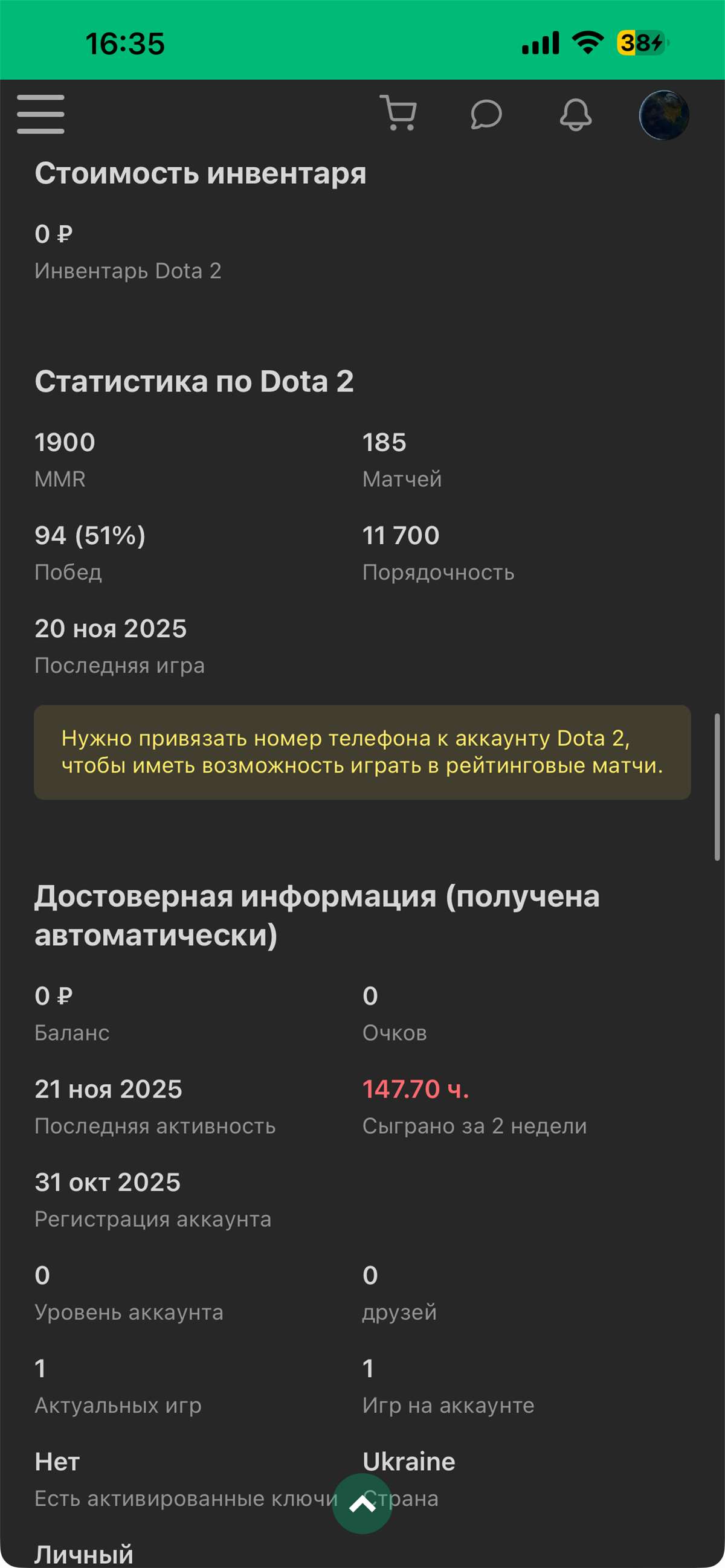Select the Инвентарь Dota 2 label
Image resolution: width=725 pixels, height=1568 pixels.
[x=129, y=271]
